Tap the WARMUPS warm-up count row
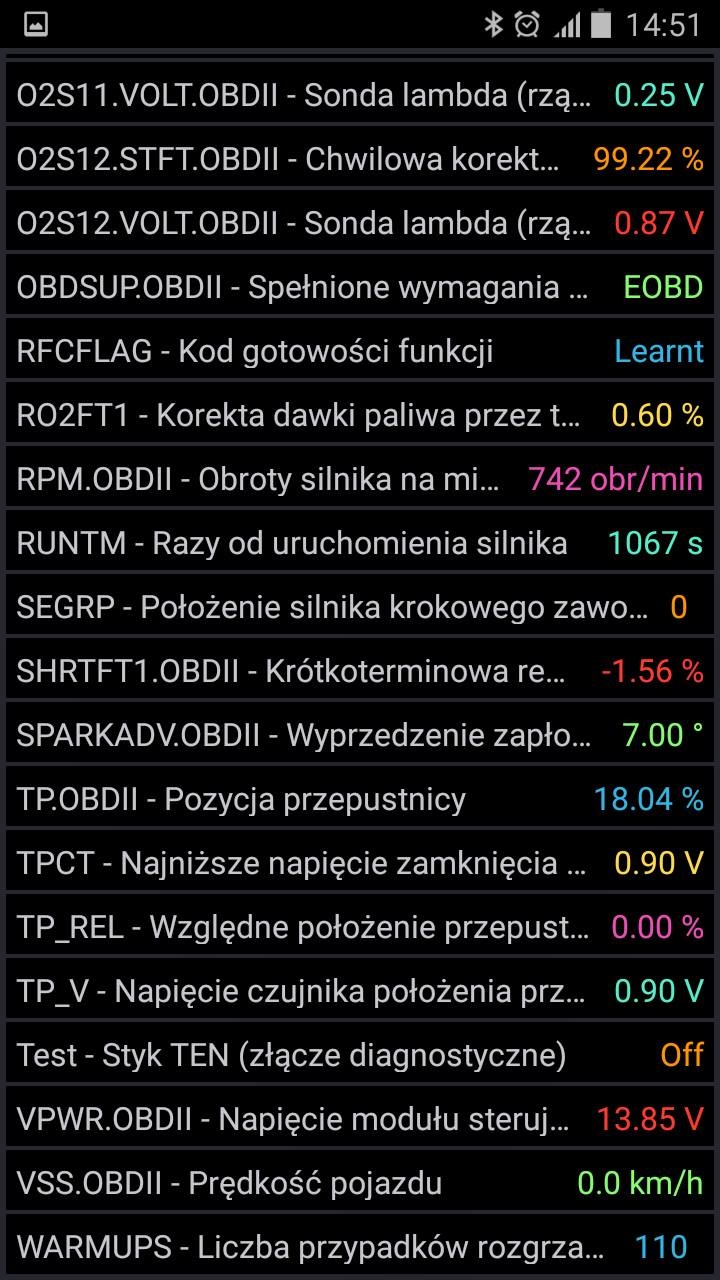Image resolution: width=720 pixels, height=1280 pixels. 360,1247
